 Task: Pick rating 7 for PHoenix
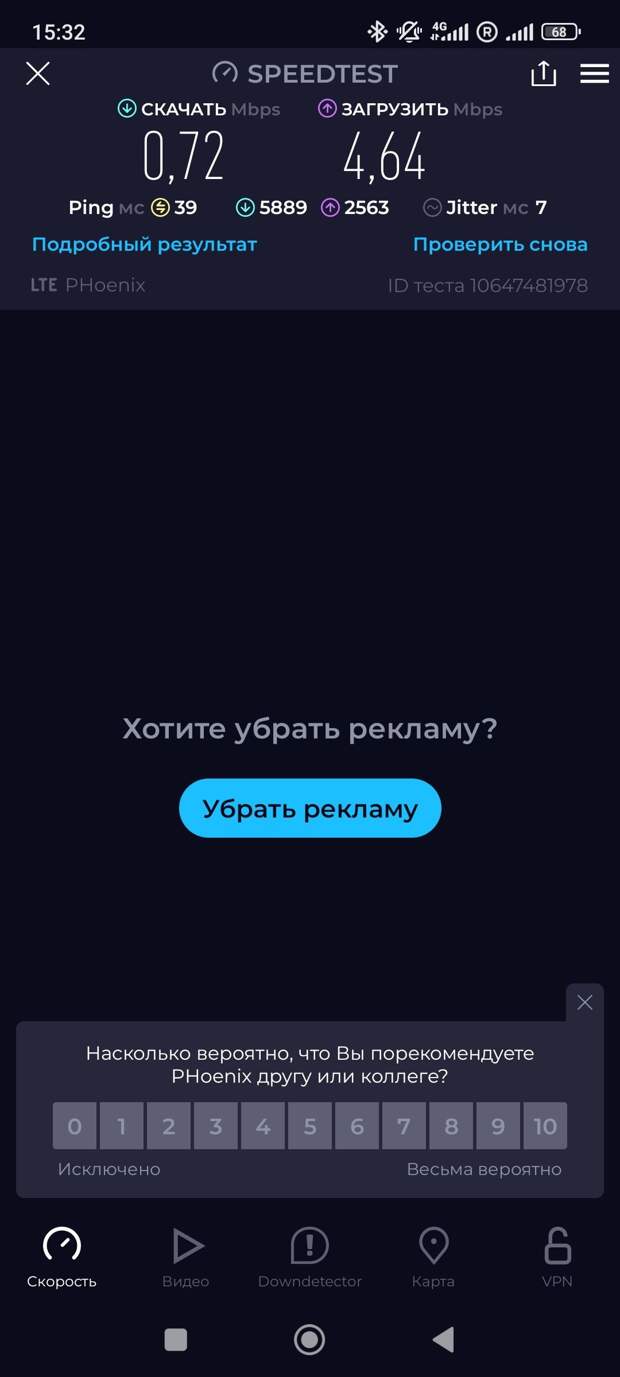[x=404, y=1127]
